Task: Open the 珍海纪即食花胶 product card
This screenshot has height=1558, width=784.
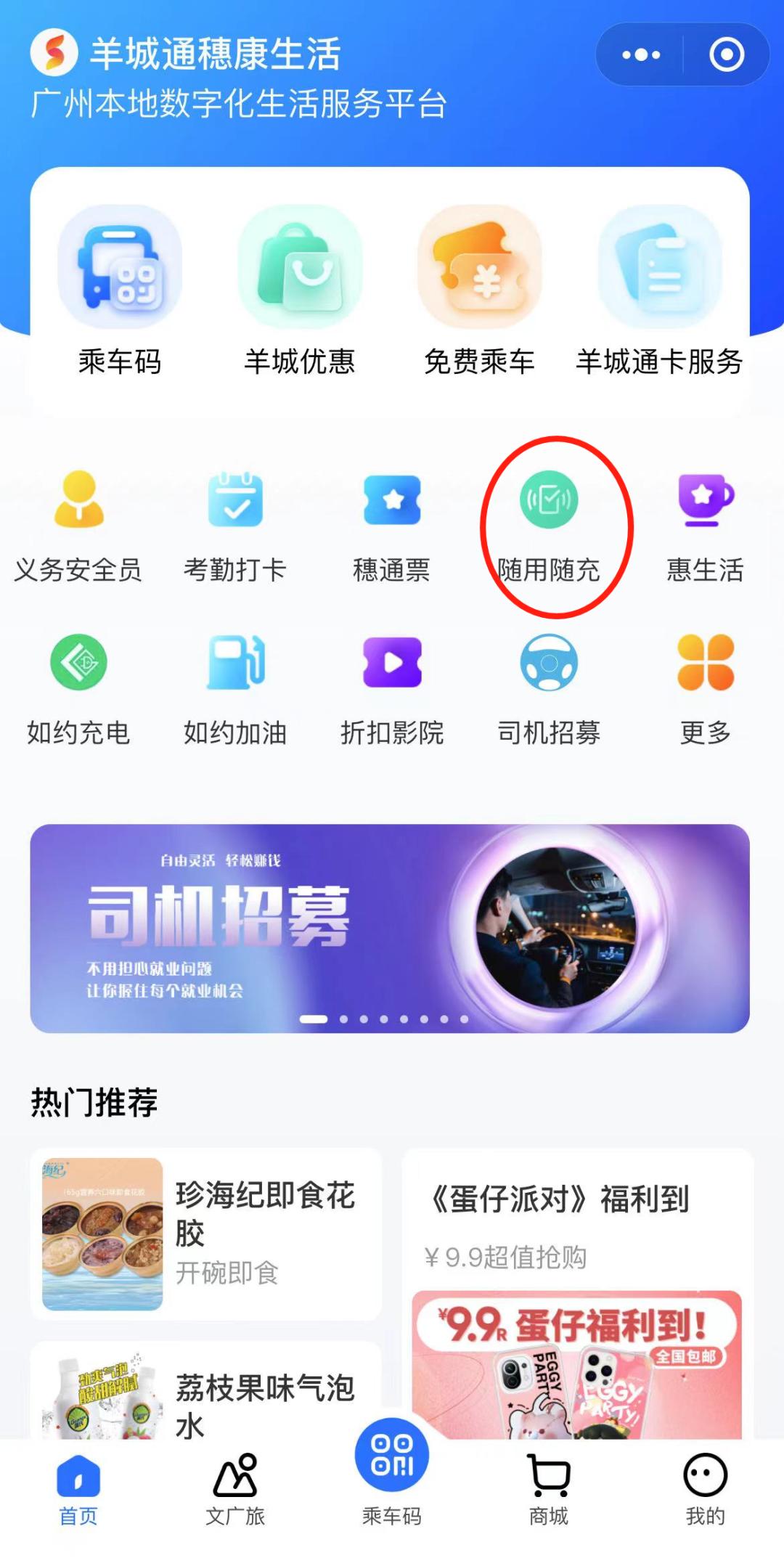Action: point(206,1233)
